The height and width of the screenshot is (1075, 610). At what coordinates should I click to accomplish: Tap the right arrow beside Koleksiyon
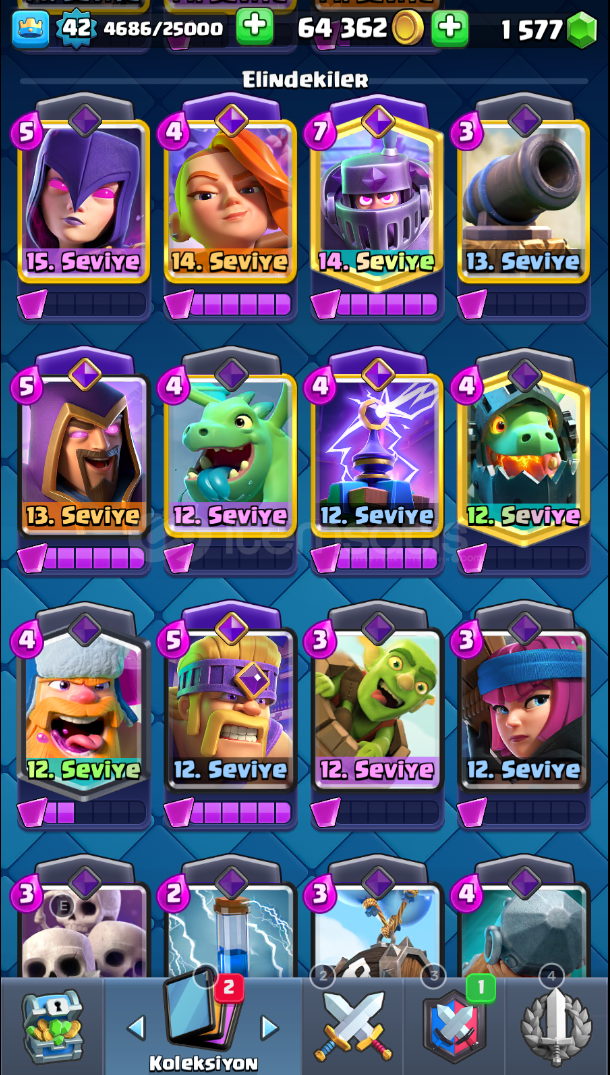point(269,1027)
